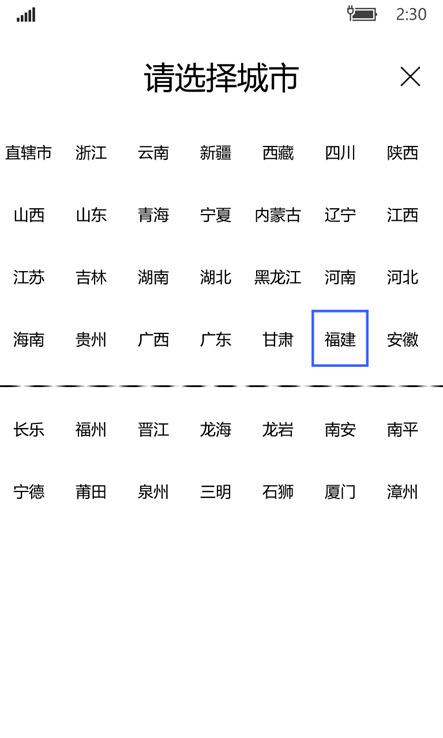Tap the city 龙岩
This screenshot has width=443, height=738.
(278, 429)
